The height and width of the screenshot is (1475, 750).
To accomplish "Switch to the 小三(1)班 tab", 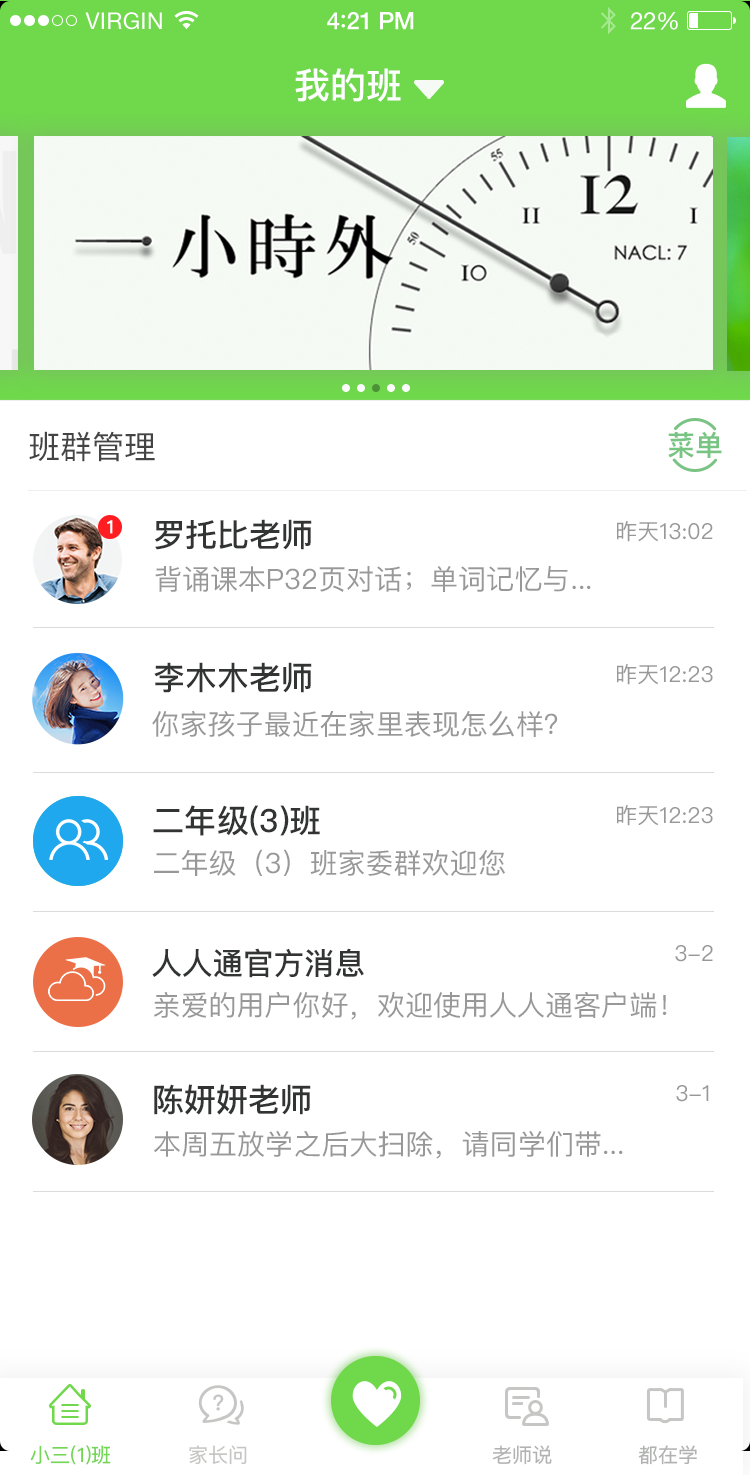I will pos(70,1424).
